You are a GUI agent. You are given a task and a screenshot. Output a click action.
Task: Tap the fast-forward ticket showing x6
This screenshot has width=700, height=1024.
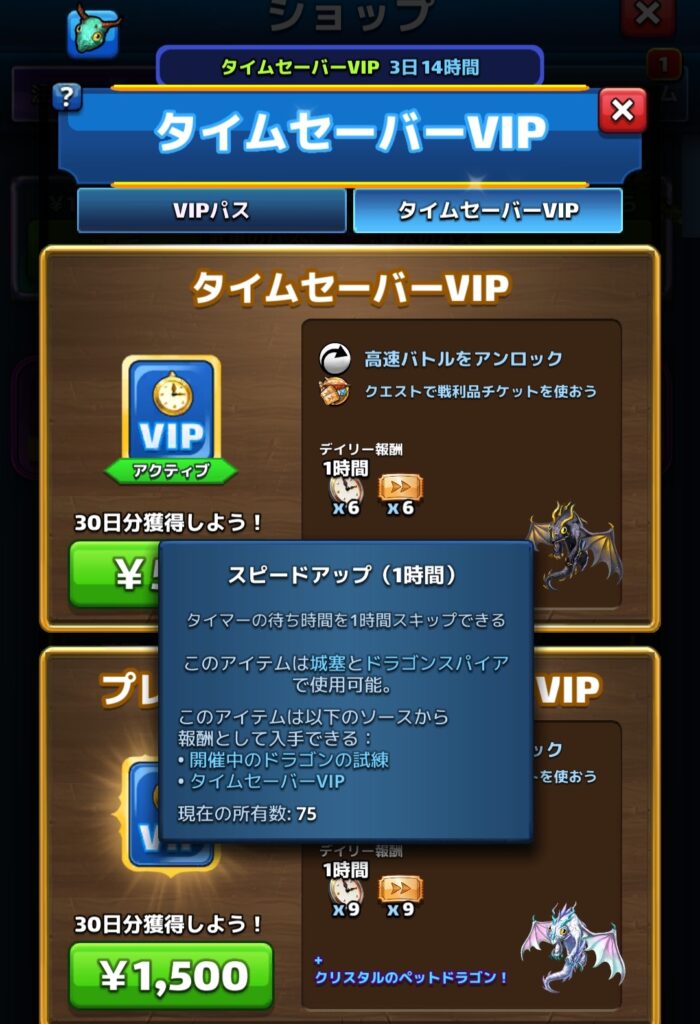[x=400, y=488]
